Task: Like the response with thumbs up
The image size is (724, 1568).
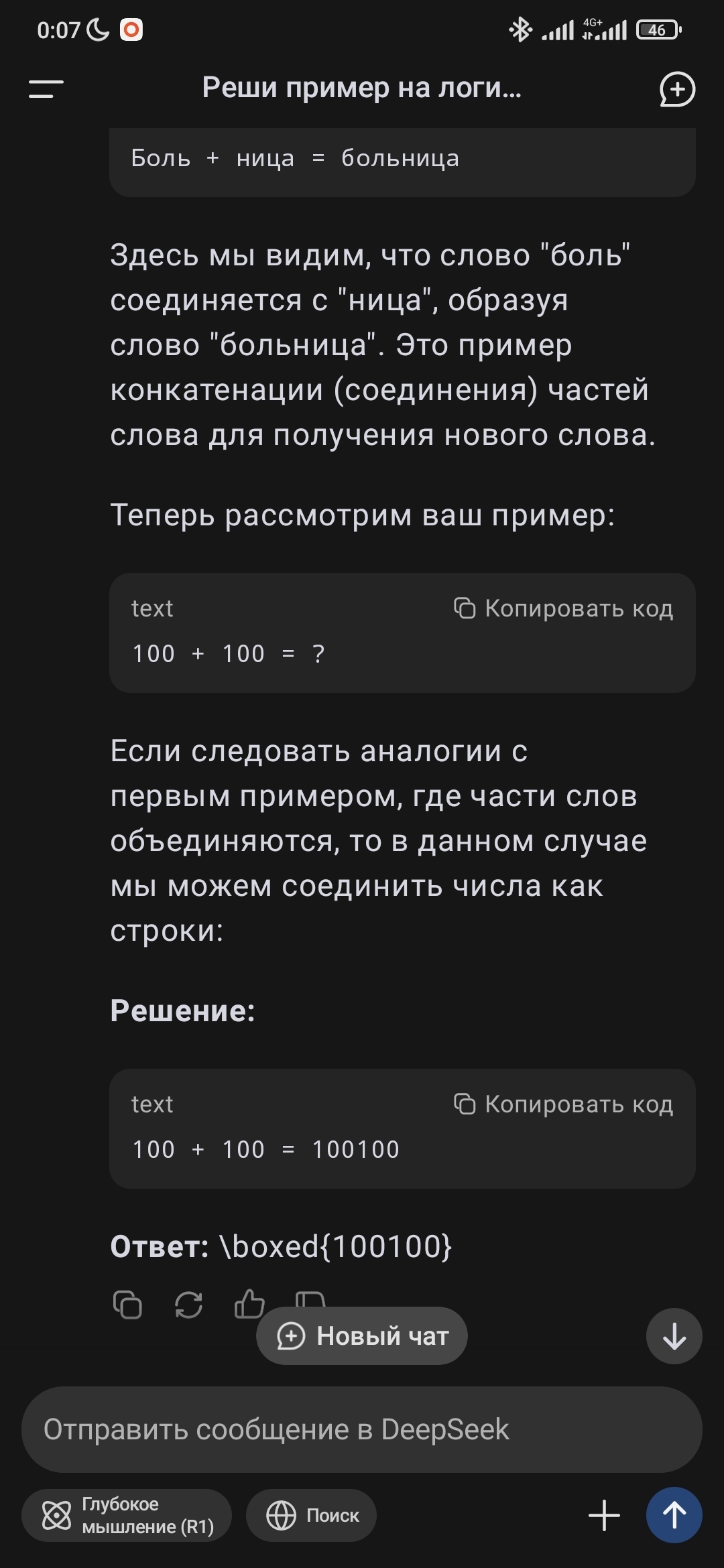Action: click(x=249, y=1304)
